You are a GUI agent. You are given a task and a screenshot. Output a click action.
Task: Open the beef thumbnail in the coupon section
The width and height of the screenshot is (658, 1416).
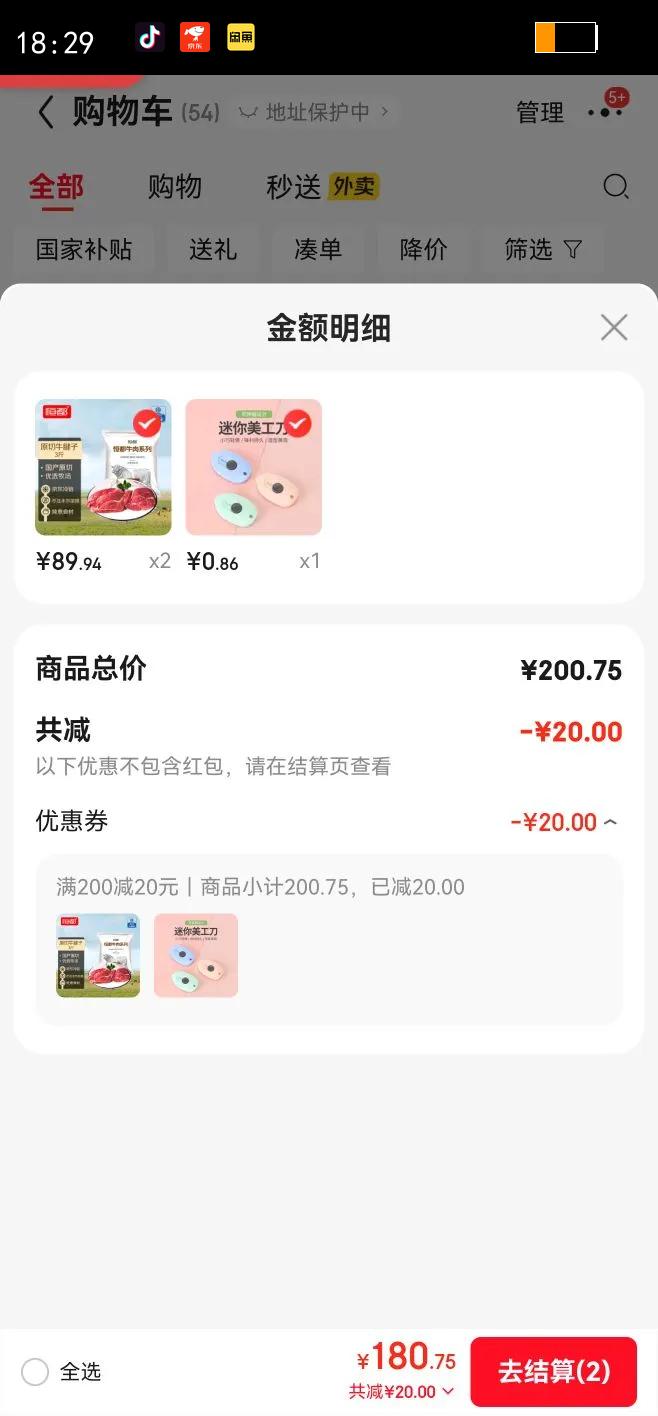point(98,955)
